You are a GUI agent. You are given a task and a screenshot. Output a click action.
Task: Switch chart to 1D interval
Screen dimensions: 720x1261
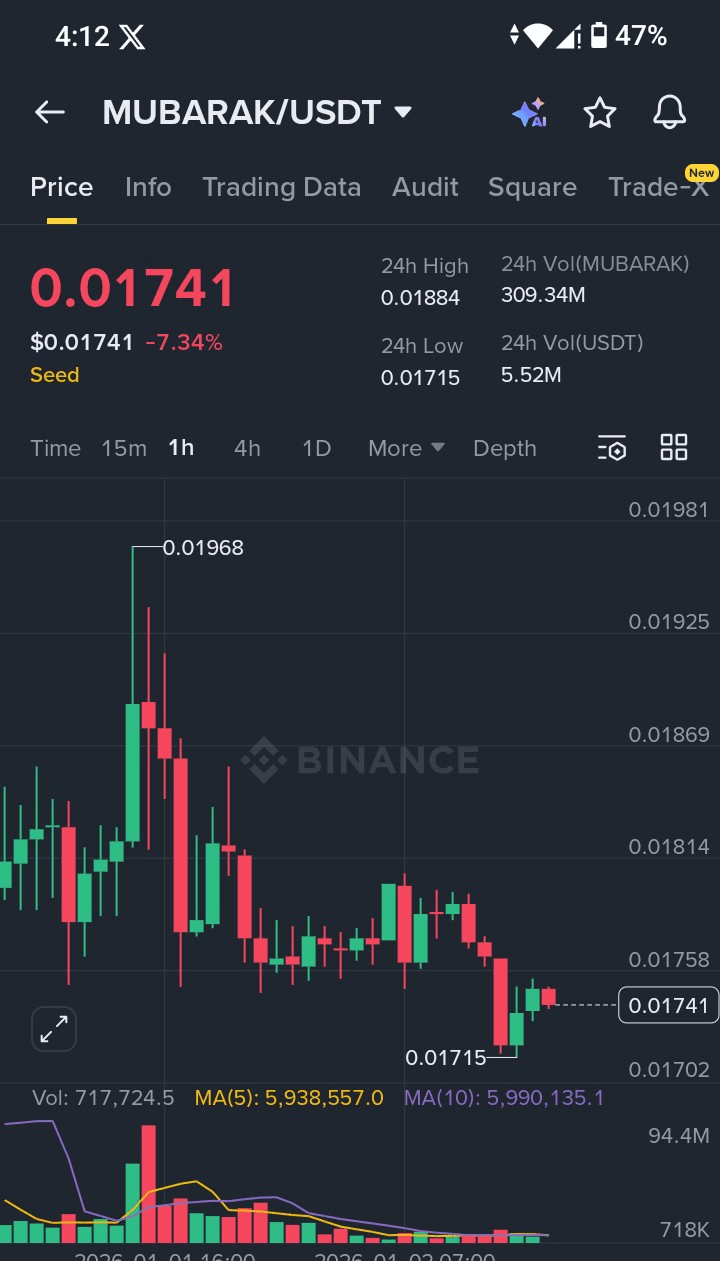pyautogui.click(x=316, y=448)
